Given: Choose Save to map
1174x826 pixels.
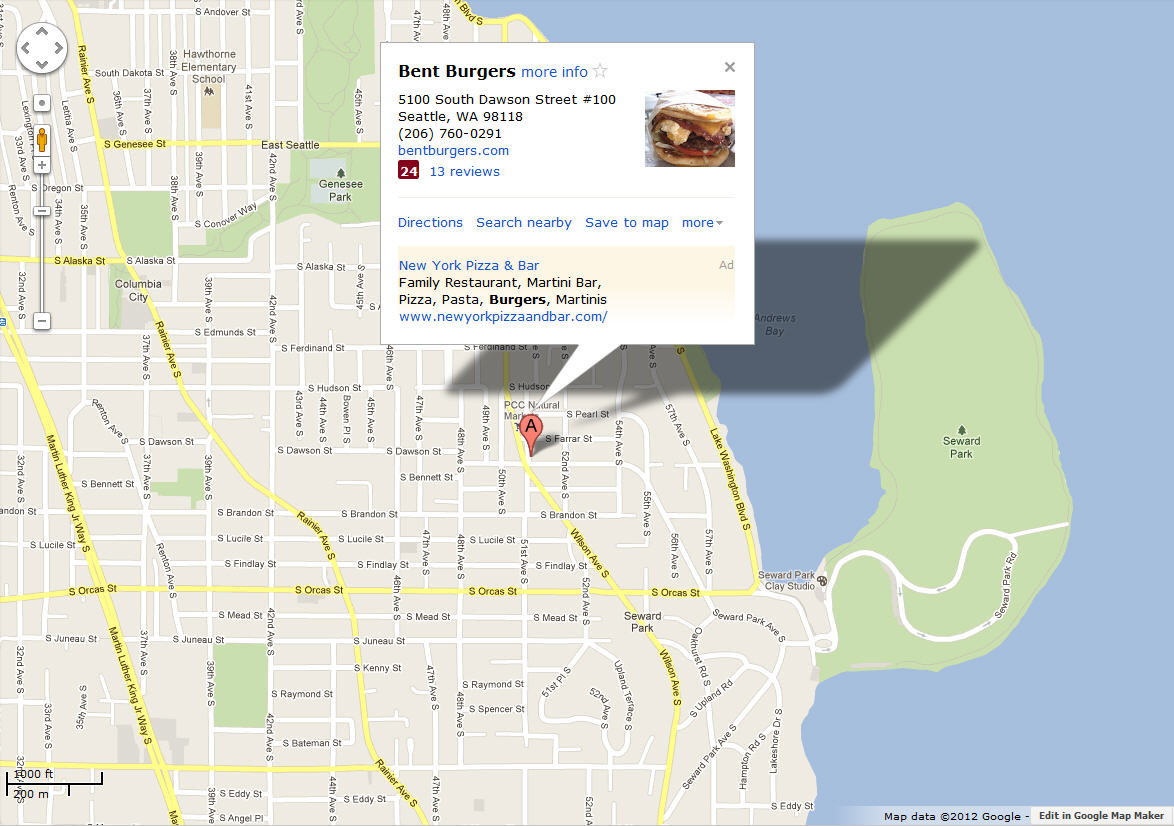Looking at the screenshot, I should 626,222.
